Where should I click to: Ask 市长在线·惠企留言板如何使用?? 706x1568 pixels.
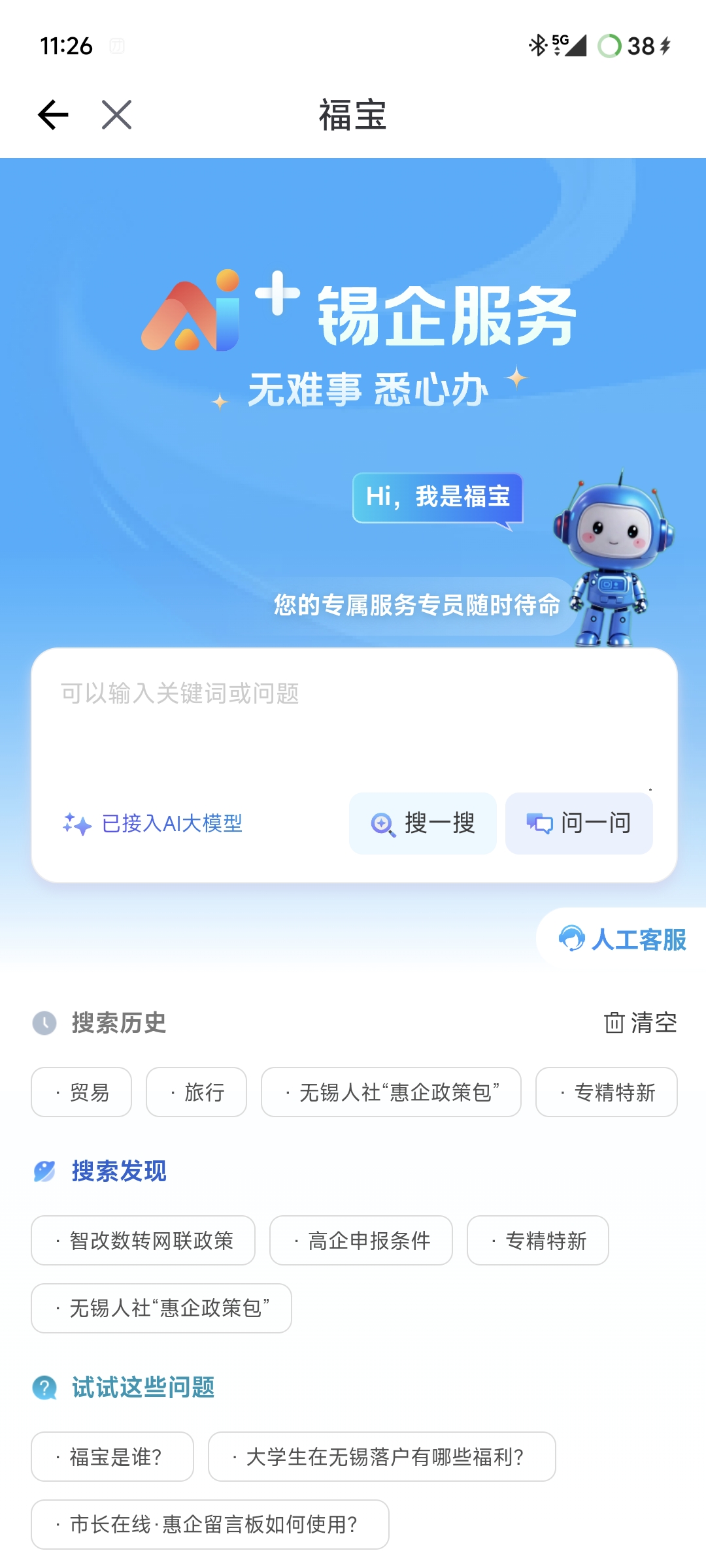click(x=210, y=1525)
